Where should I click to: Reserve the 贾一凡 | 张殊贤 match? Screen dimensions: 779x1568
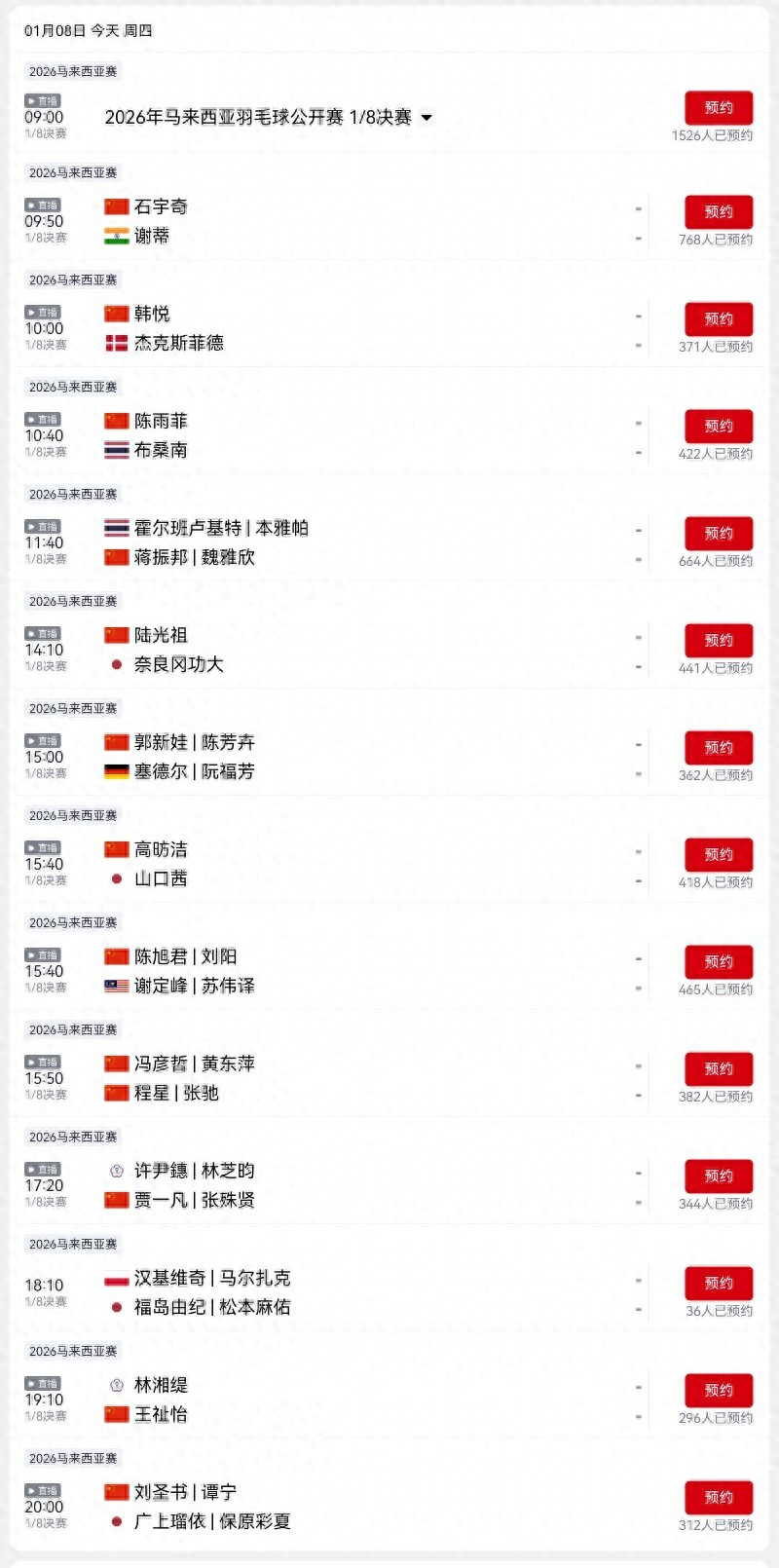[719, 1176]
